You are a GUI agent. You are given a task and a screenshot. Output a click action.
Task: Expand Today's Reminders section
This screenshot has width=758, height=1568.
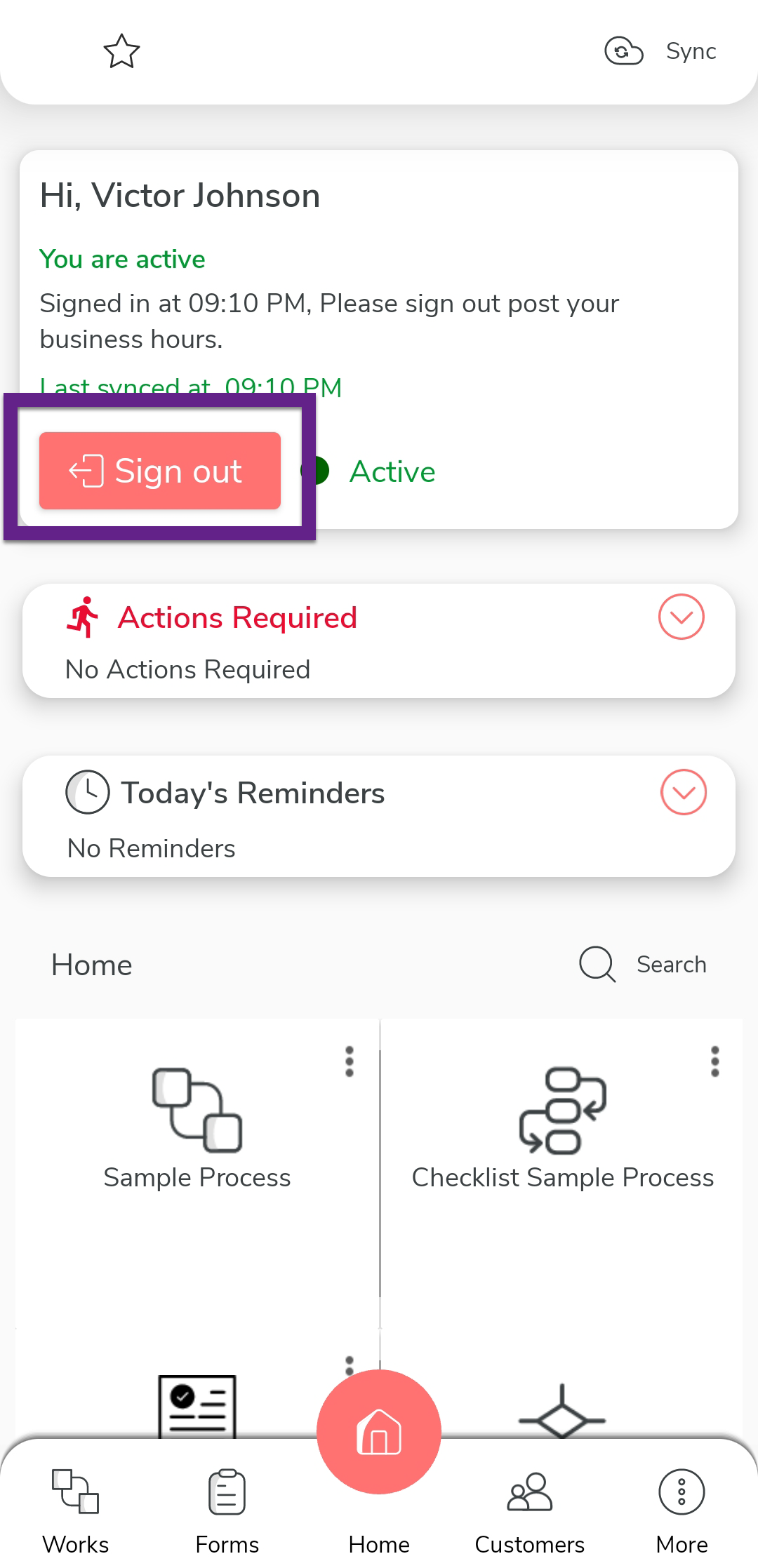click(x=683, y=793)
